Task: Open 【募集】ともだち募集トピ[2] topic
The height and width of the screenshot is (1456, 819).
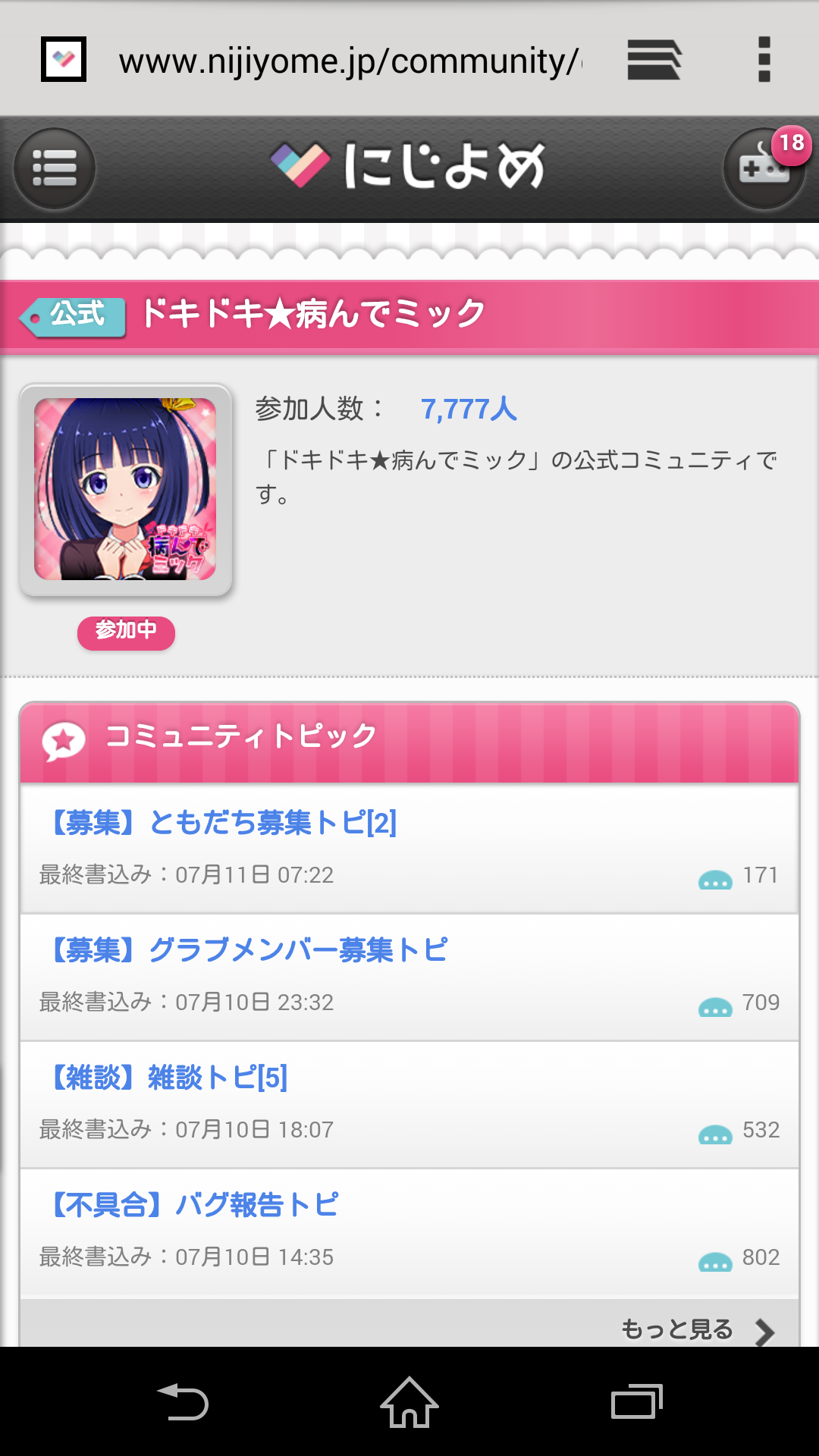Action: (221, 823)
